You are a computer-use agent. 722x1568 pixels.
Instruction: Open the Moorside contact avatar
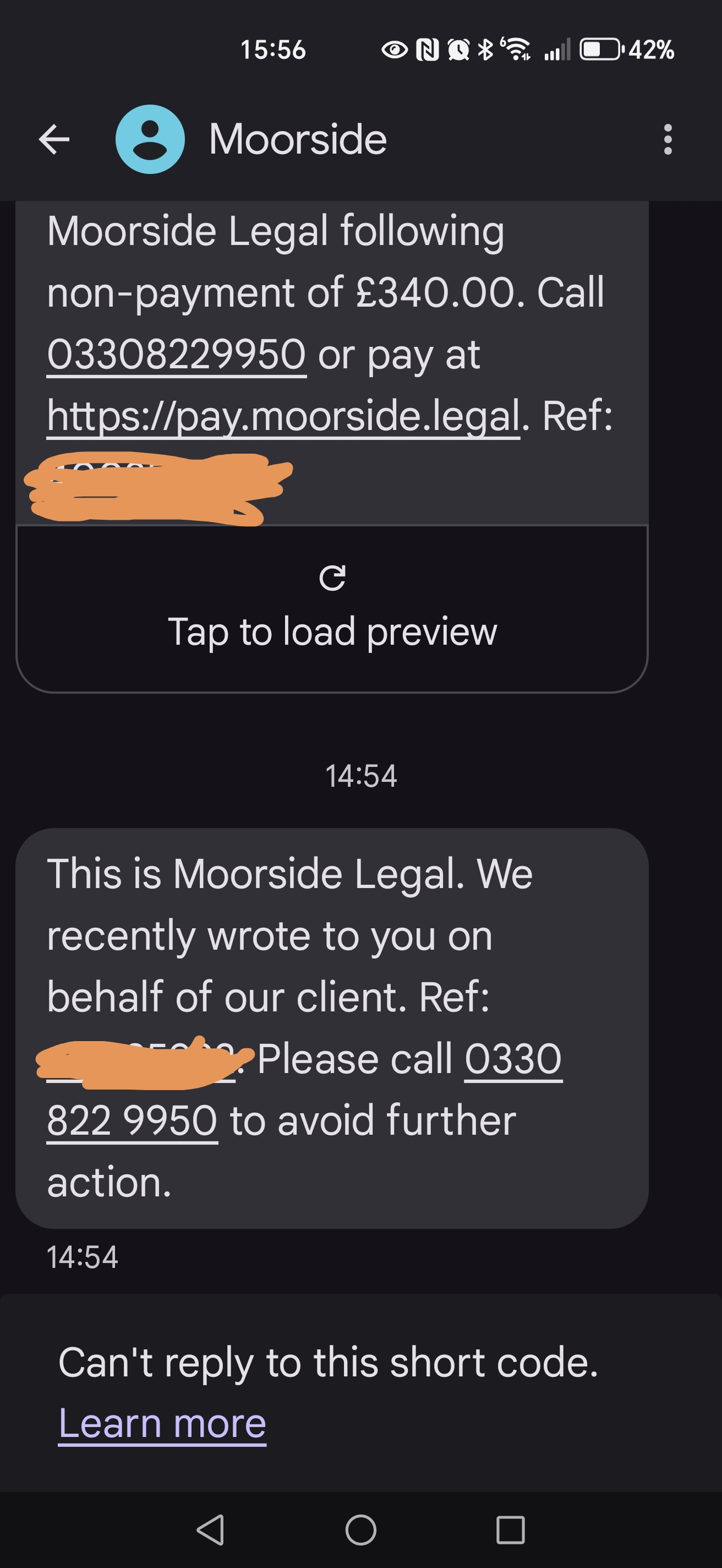coord(150,139)
